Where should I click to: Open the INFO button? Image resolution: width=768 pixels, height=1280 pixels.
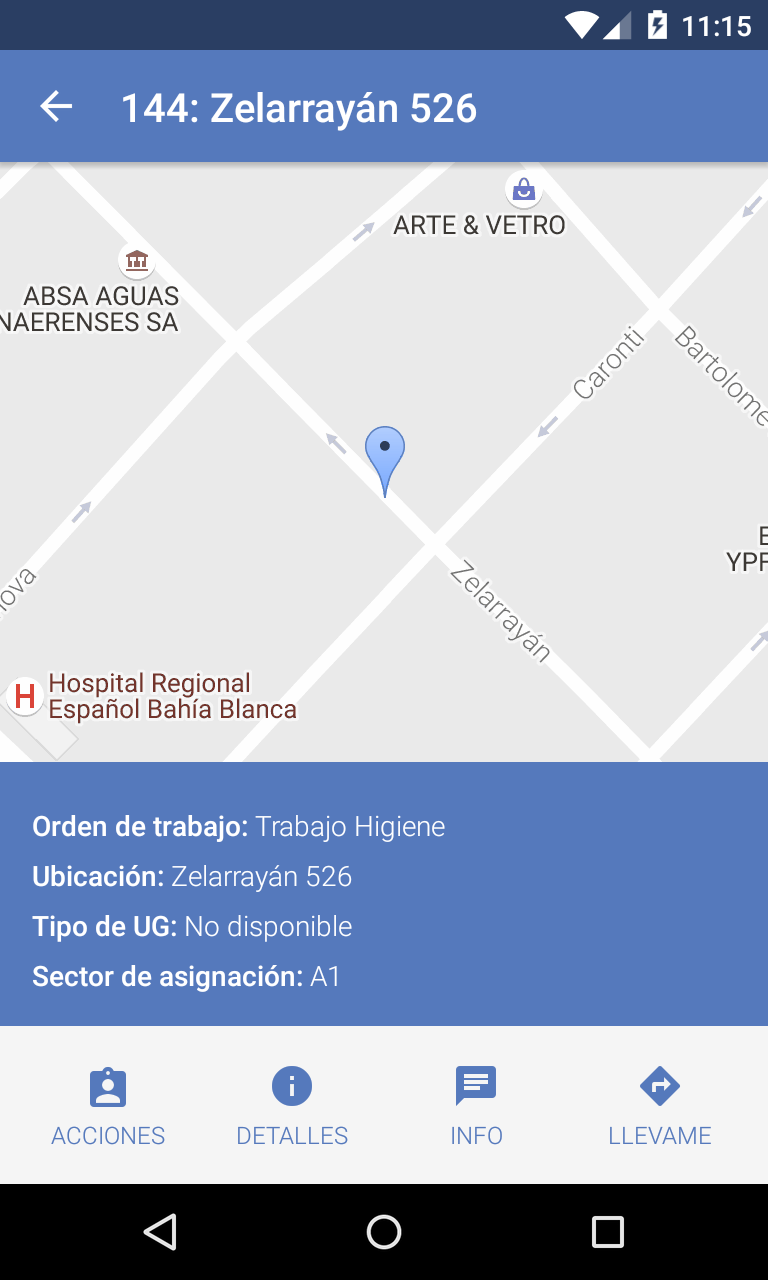476,1106
